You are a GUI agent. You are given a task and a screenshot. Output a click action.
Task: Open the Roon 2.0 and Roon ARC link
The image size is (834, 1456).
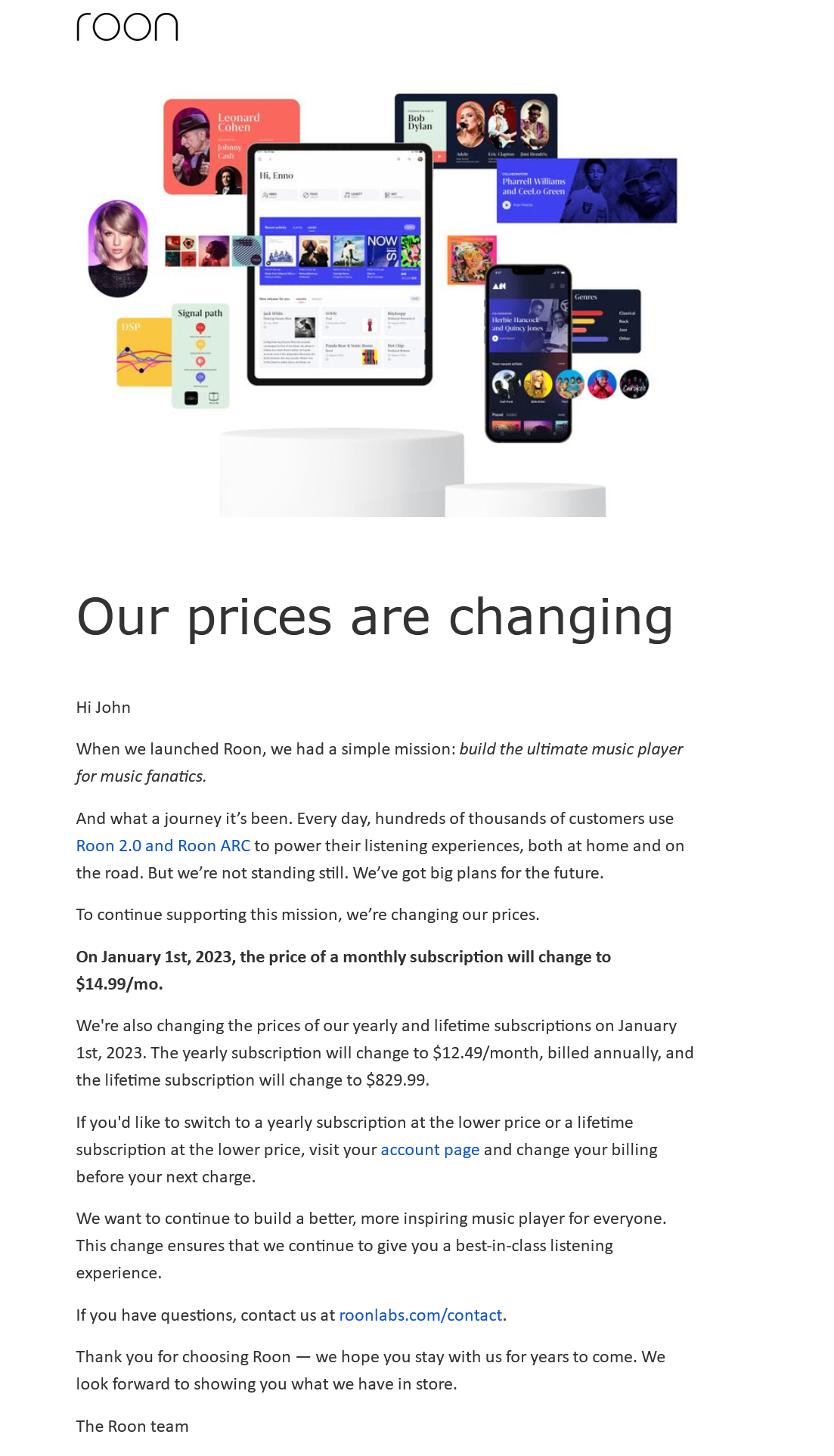[163, 845]
